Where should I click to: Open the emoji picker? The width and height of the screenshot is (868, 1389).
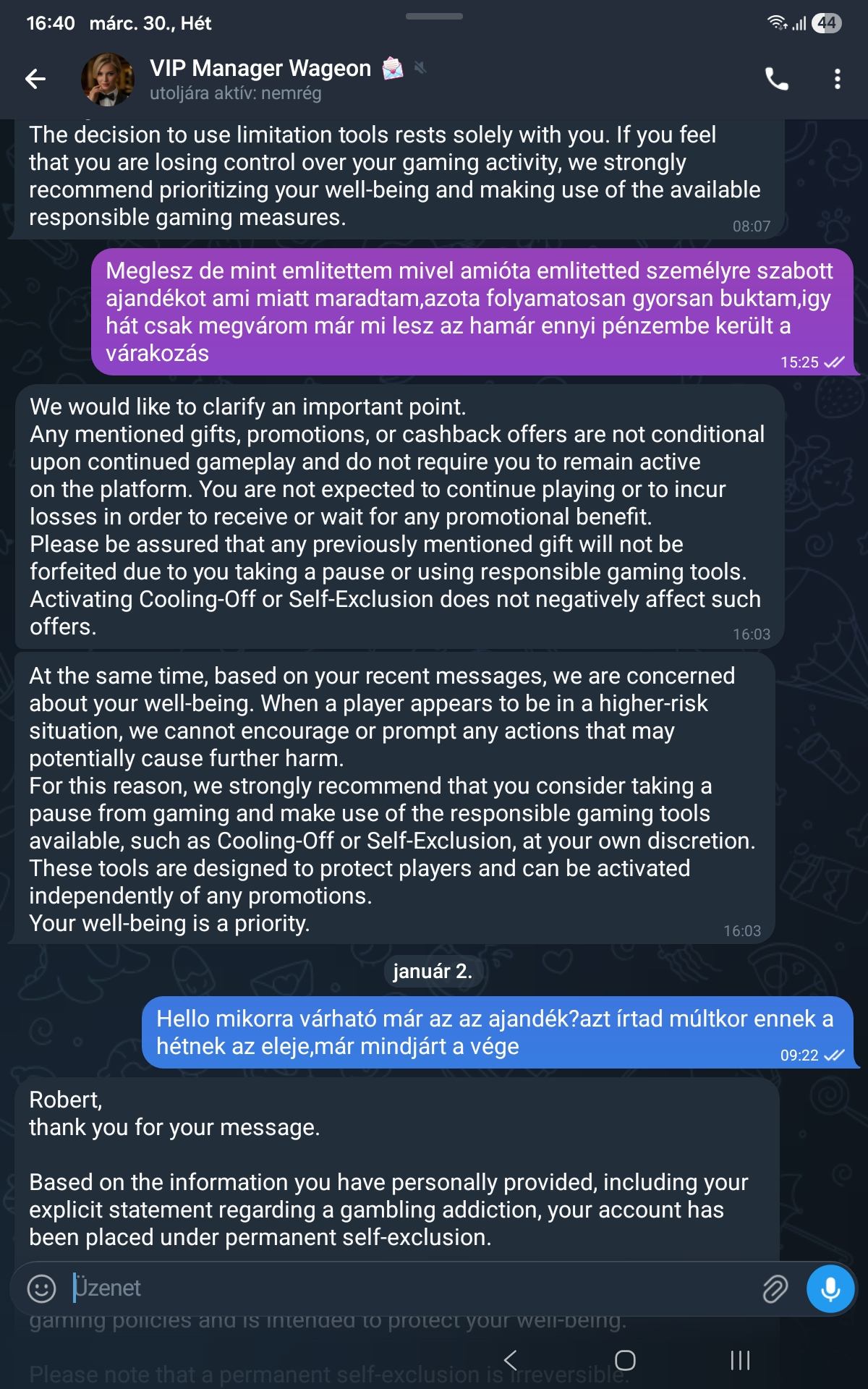coord(41,1288)
